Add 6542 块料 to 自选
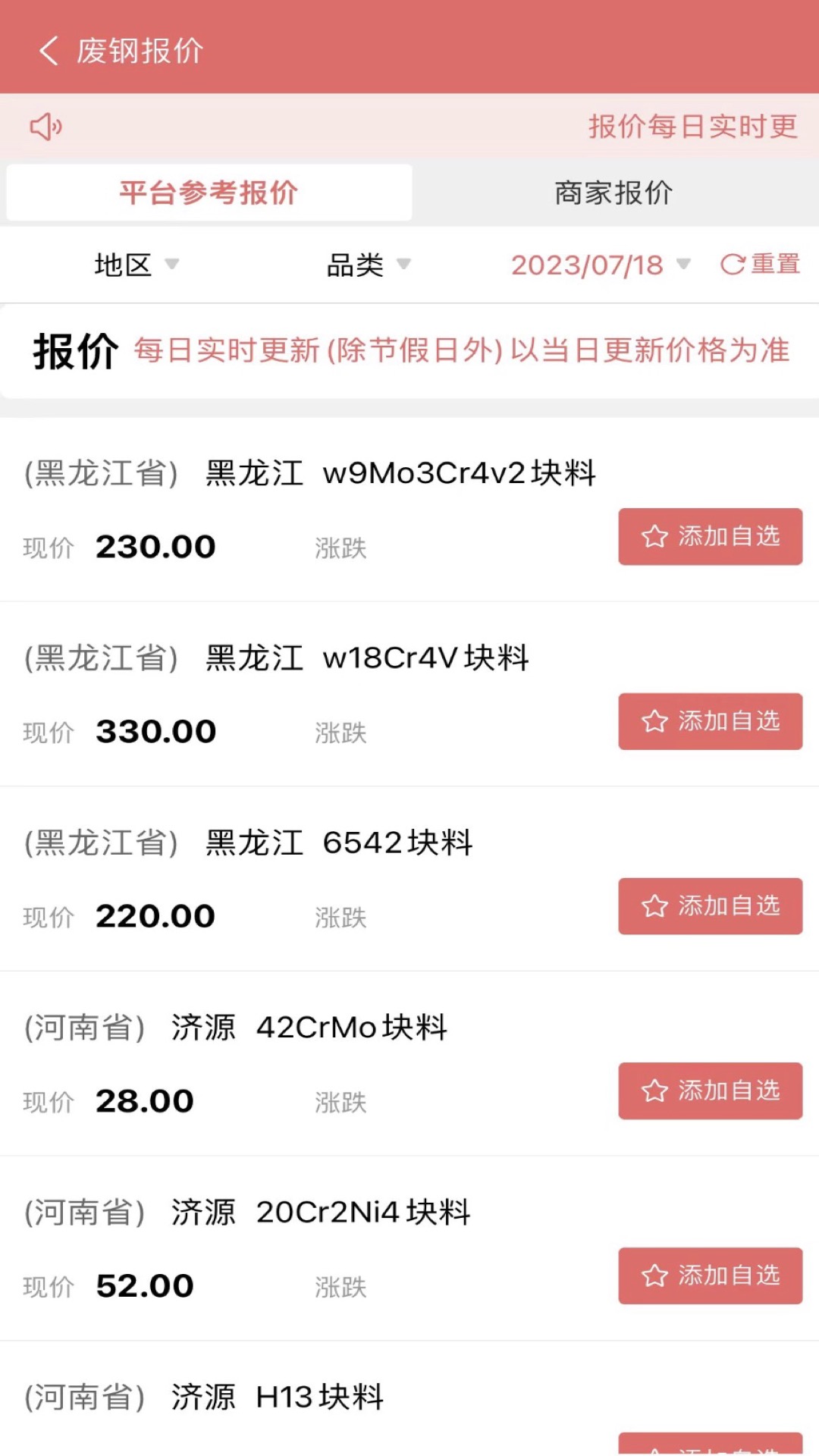The width and height of the screenshot is (819, 1456). coord(710,906)
